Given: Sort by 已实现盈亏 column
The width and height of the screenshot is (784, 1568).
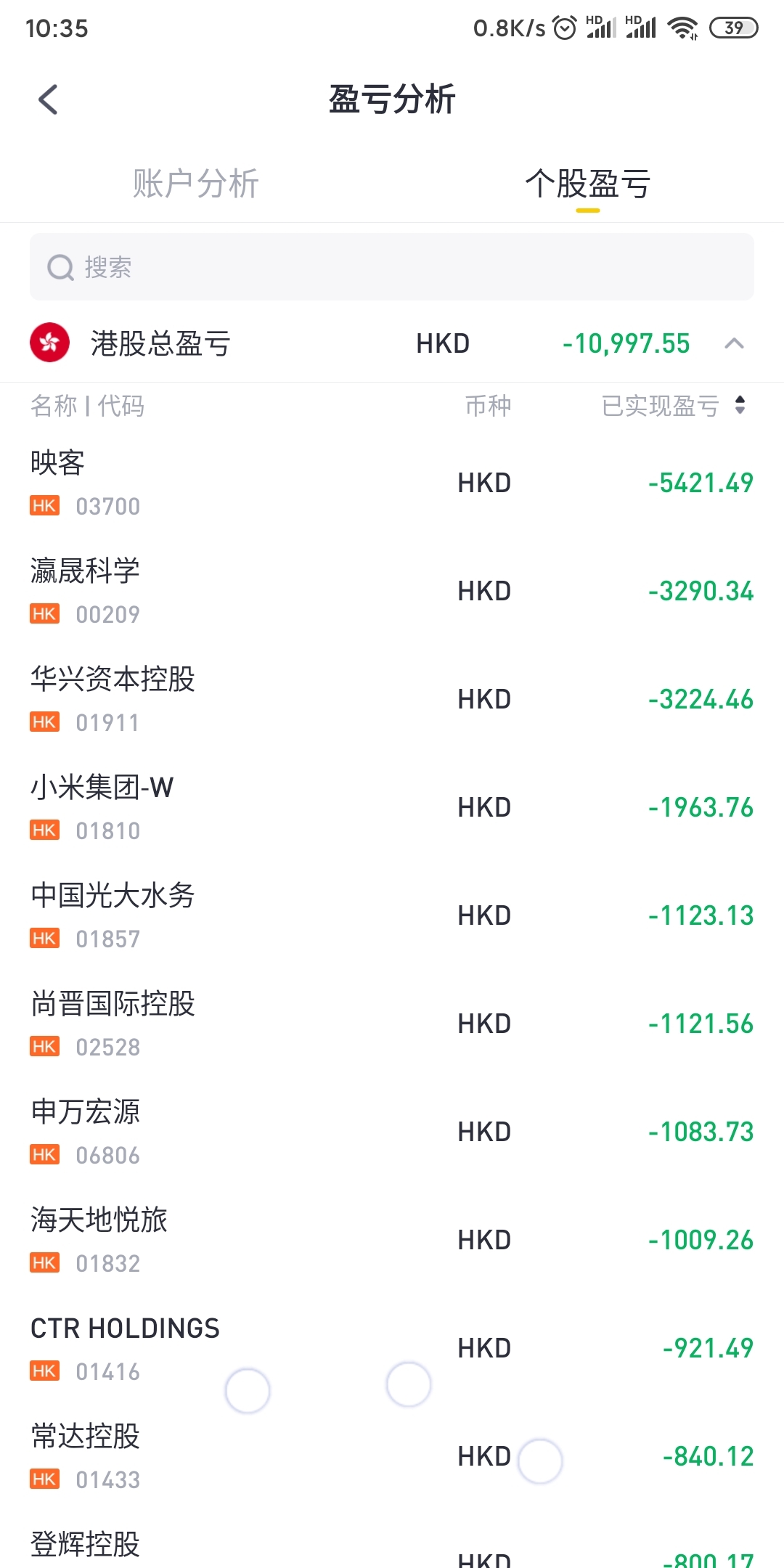Looking at the screenshot, I should pyautogui.click(x=674, y=405).
